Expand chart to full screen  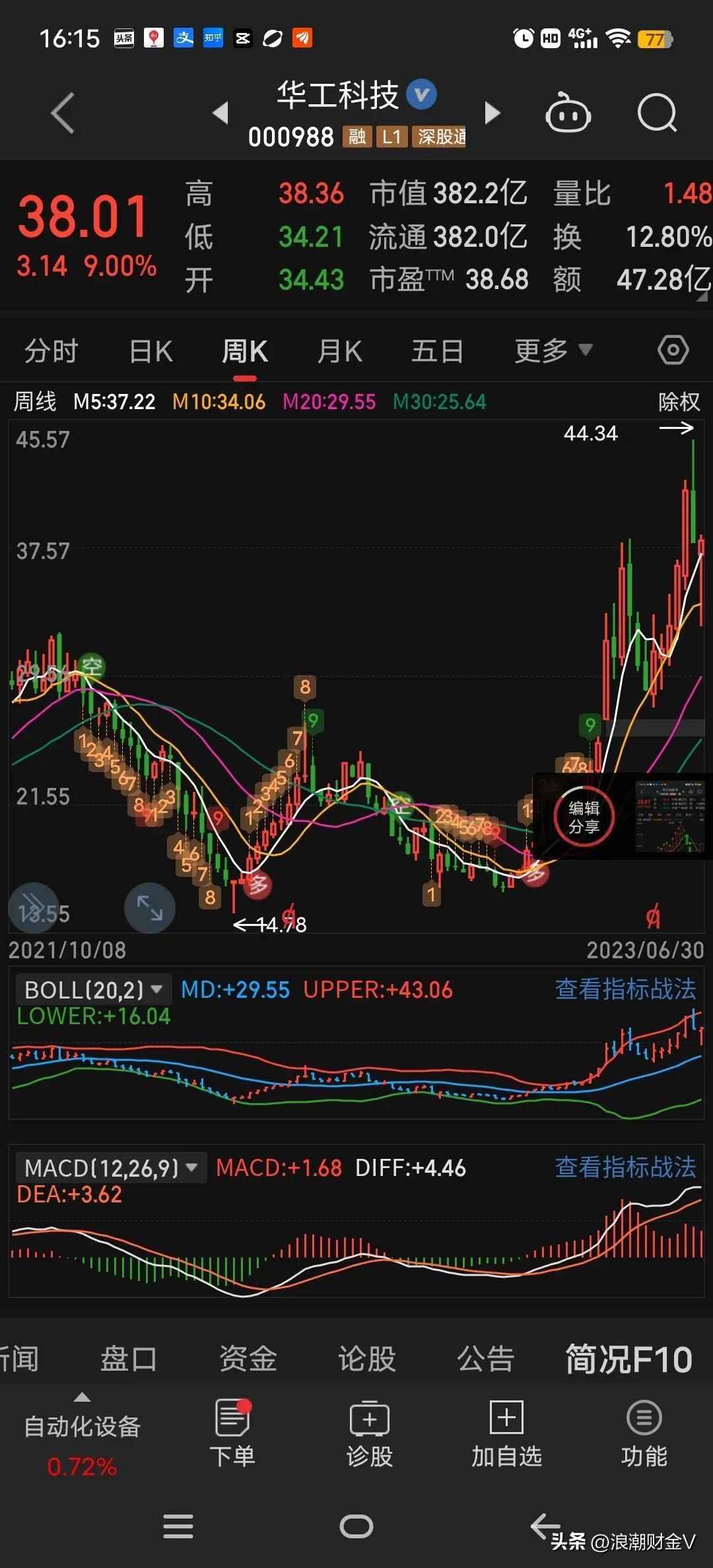click(150, 907)
